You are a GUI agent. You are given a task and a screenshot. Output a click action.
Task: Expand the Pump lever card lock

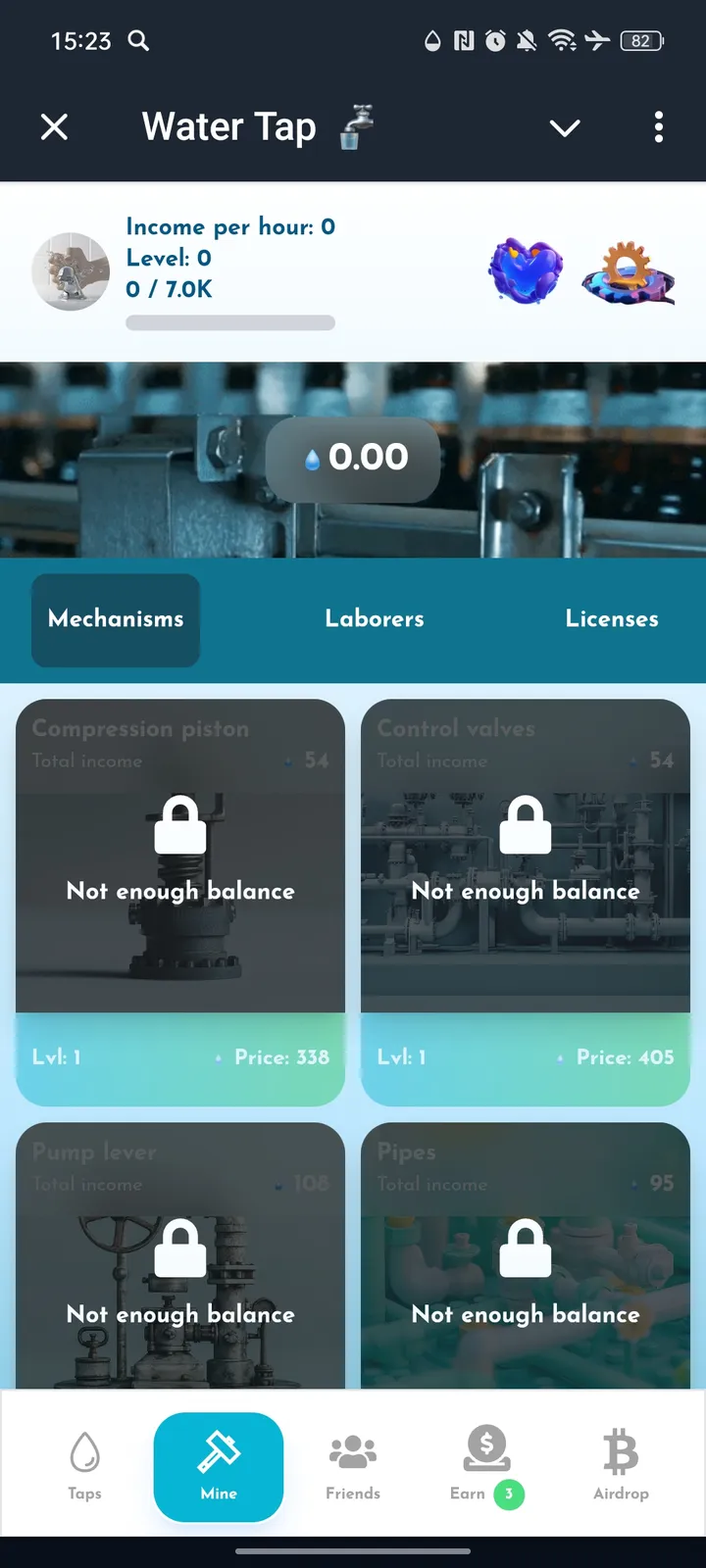180,1248
